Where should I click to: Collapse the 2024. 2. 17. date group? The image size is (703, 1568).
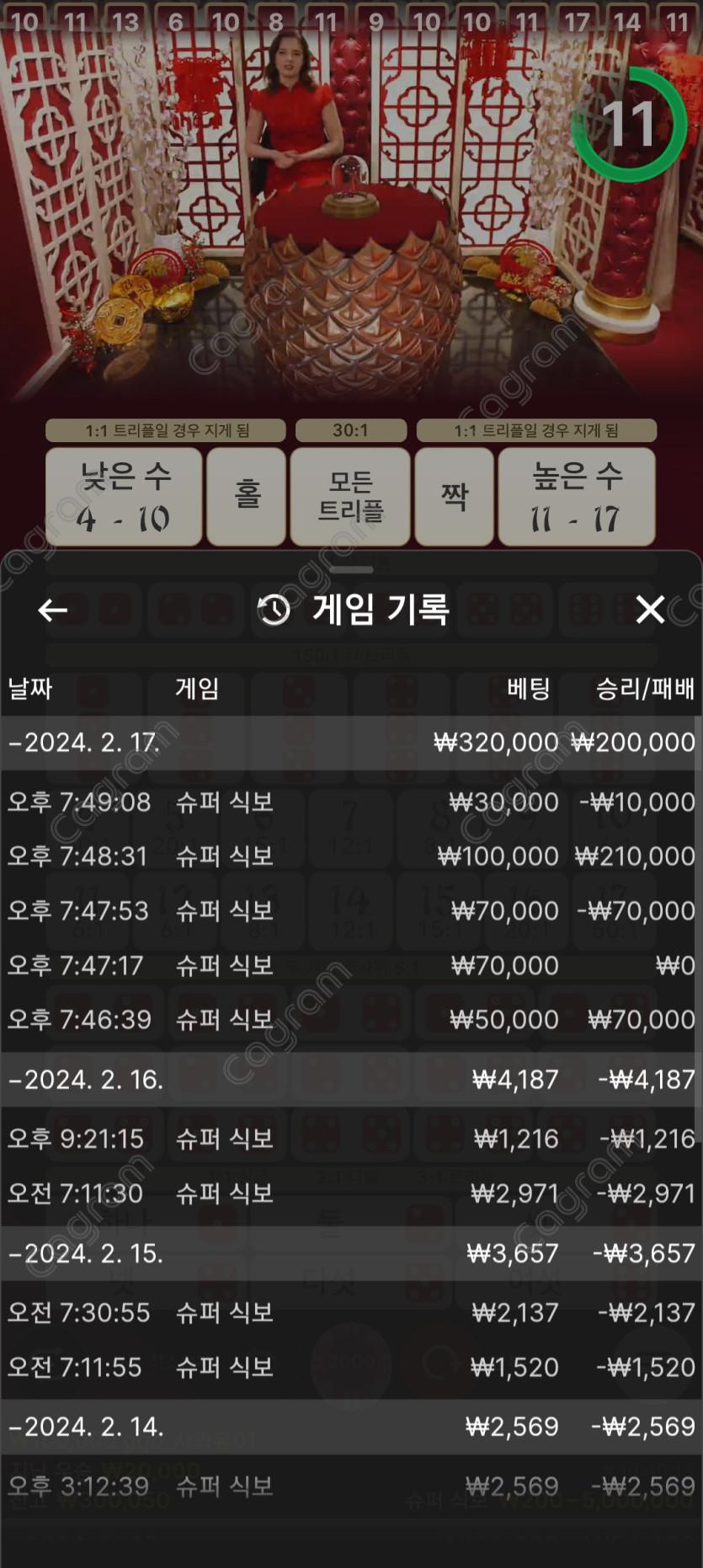84,743
